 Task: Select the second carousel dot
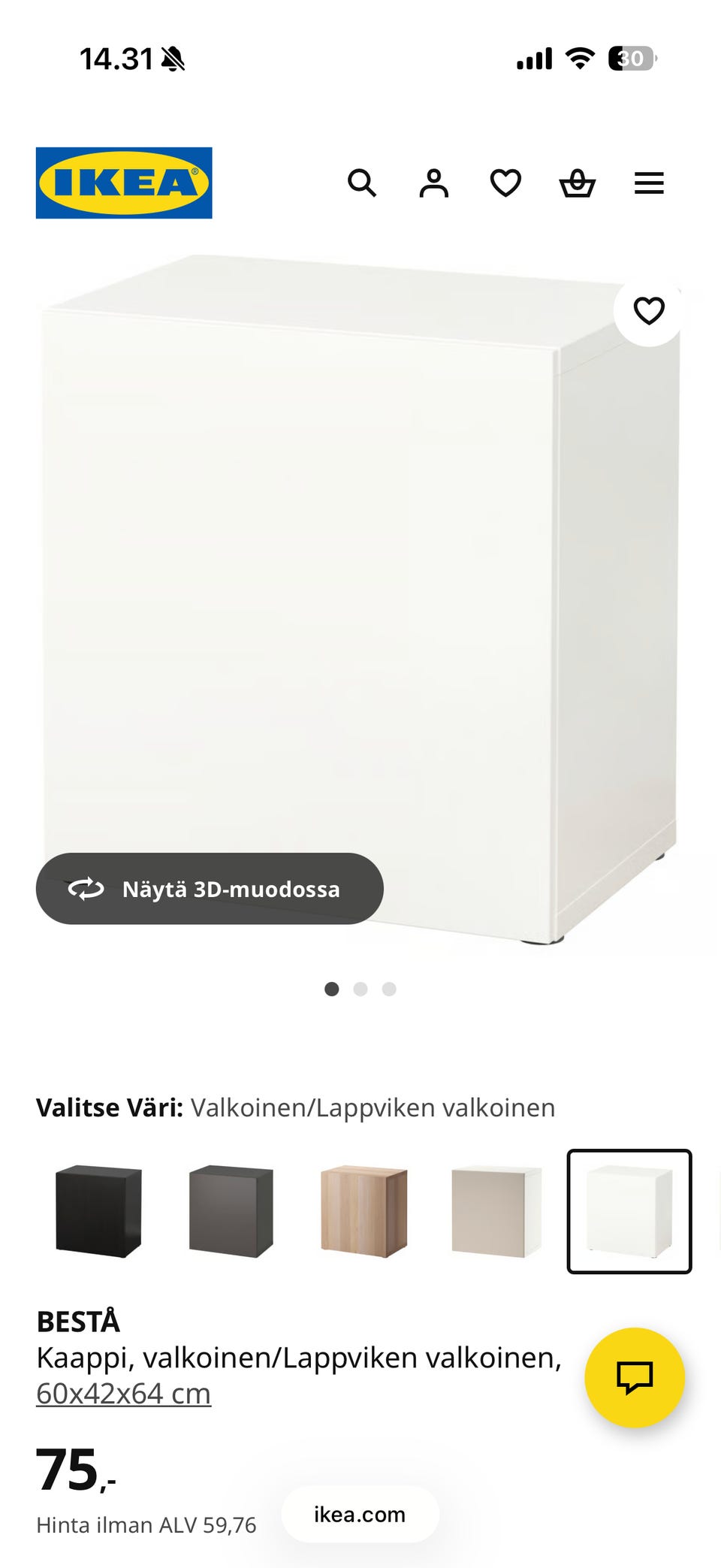(361, 989)
